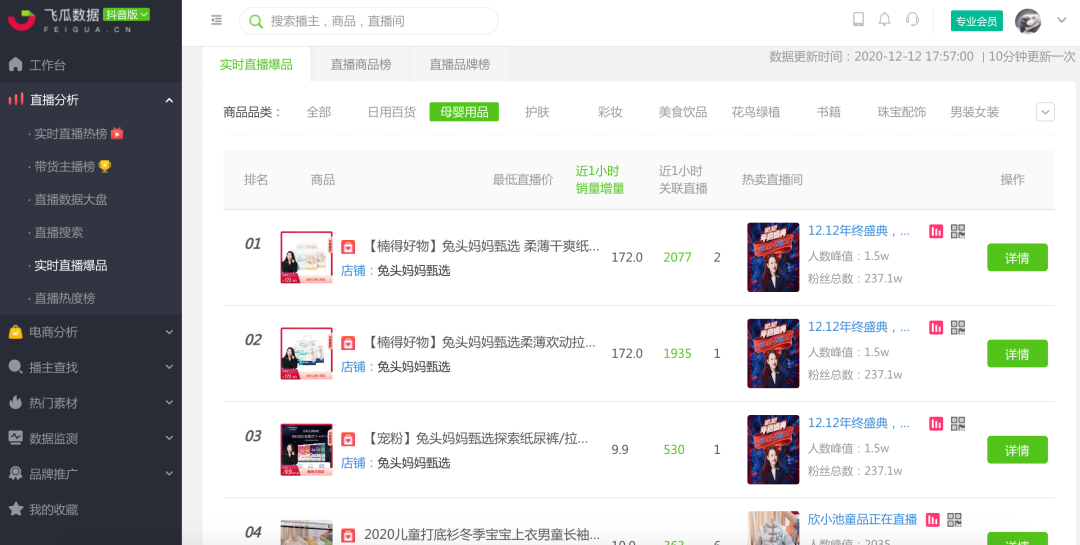
Task: Select the 全部 category filter
Action: click(319, 112)
